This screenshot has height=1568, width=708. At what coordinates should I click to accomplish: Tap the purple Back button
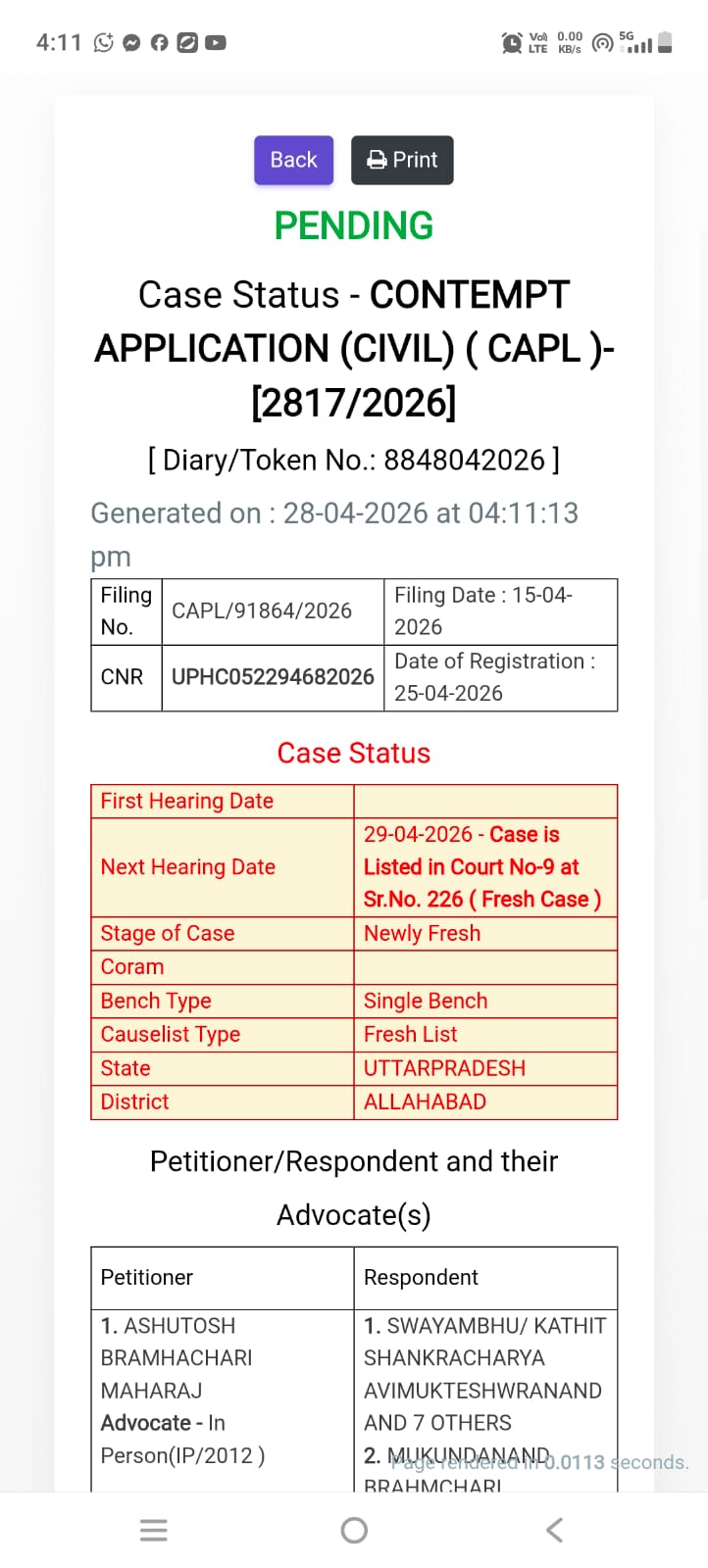click(293, 160)
